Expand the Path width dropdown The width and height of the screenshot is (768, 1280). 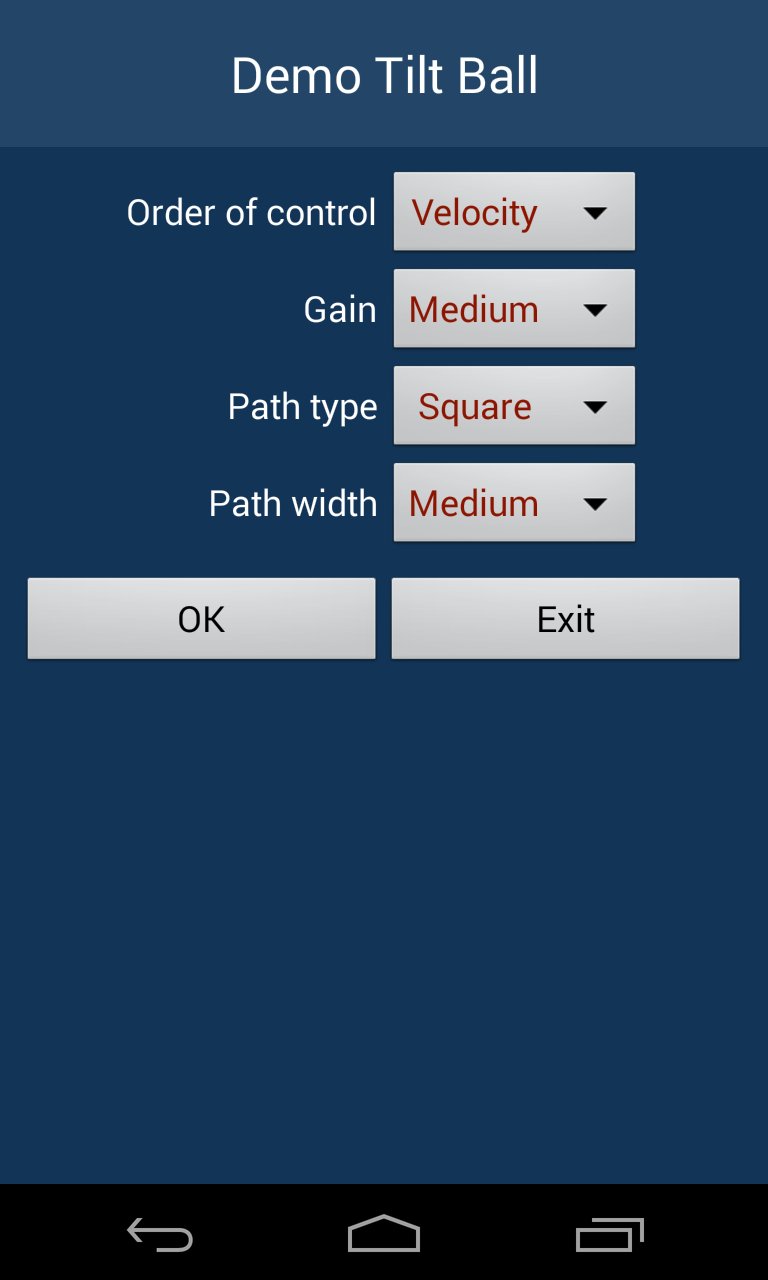514,502
